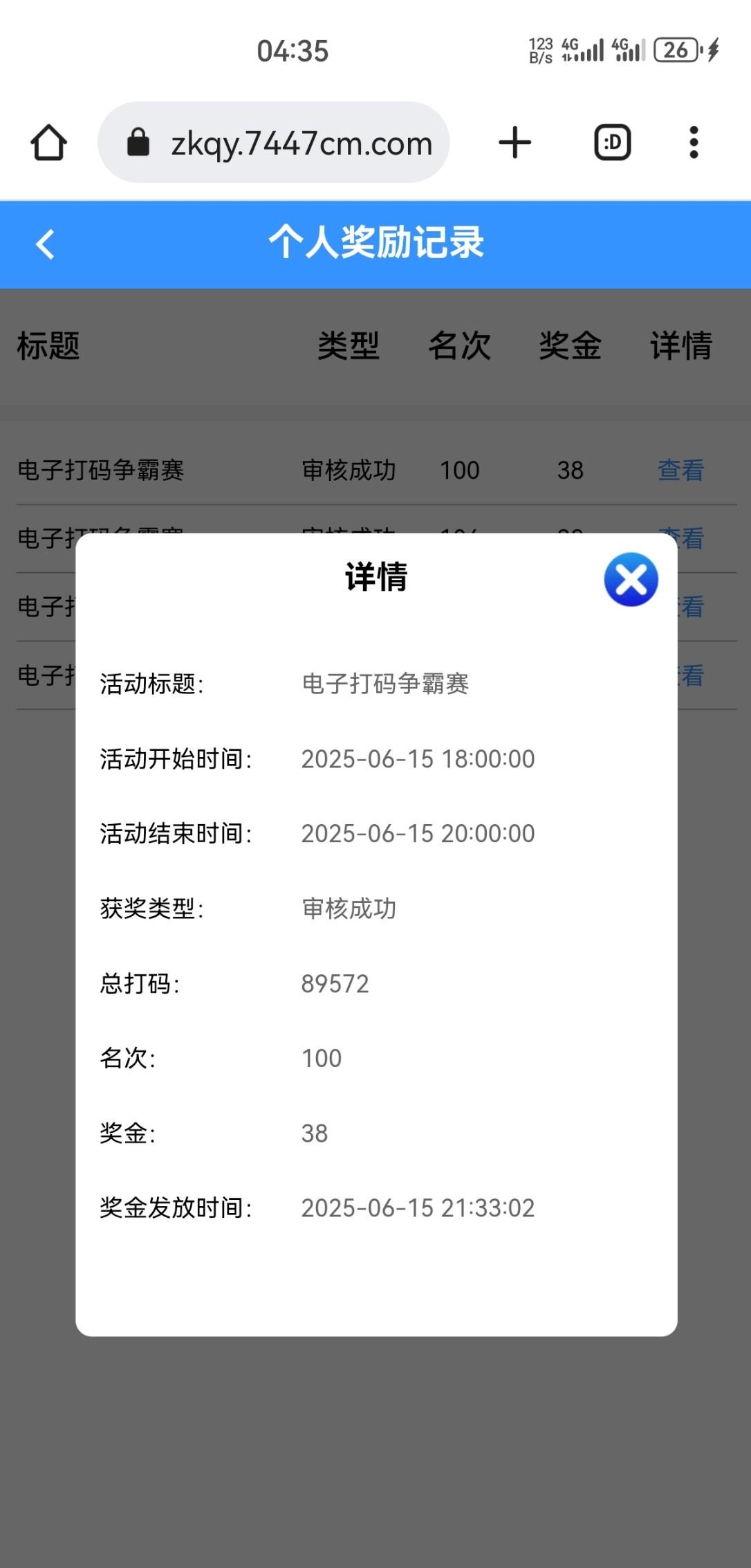
Task: Open a new browser tab
Action: 515,143
